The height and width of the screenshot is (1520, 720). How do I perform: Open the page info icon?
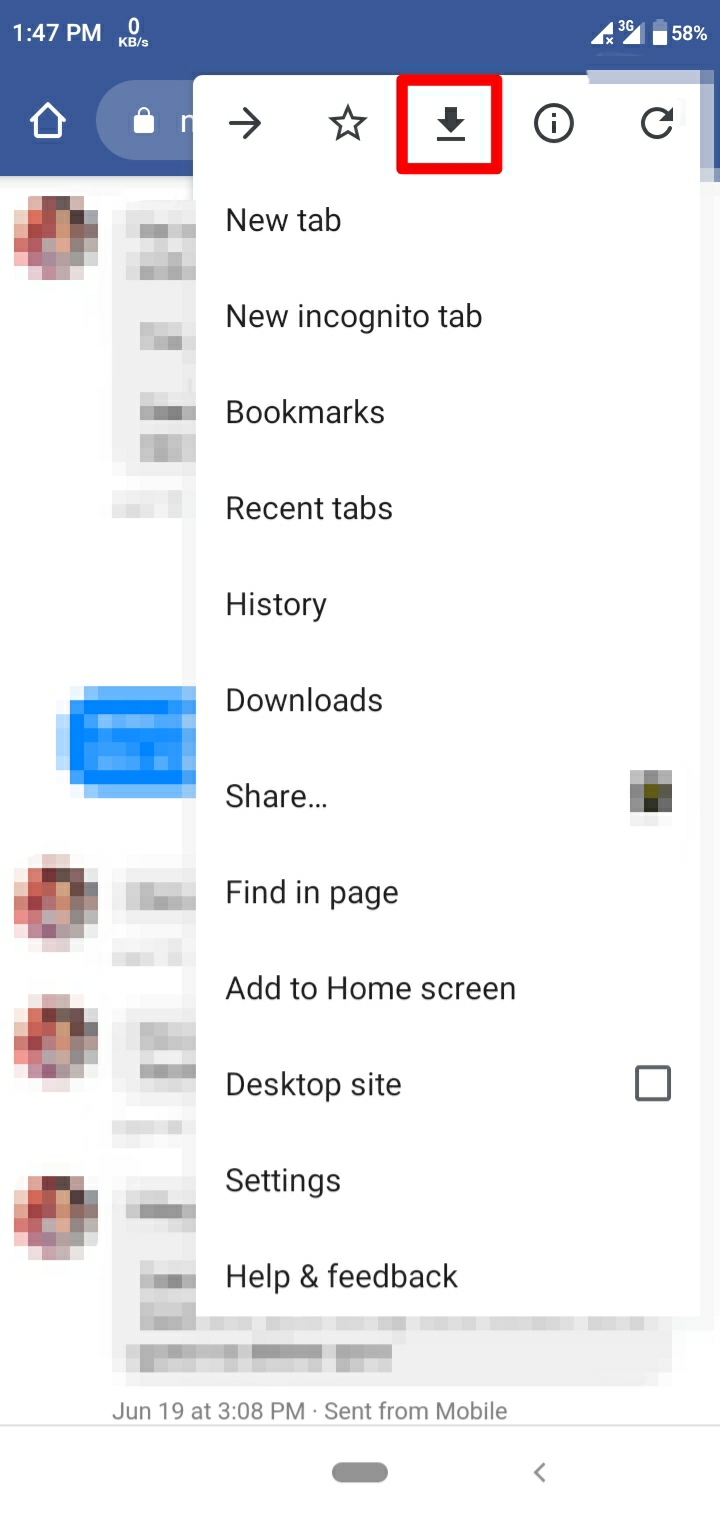pos(553,124)
